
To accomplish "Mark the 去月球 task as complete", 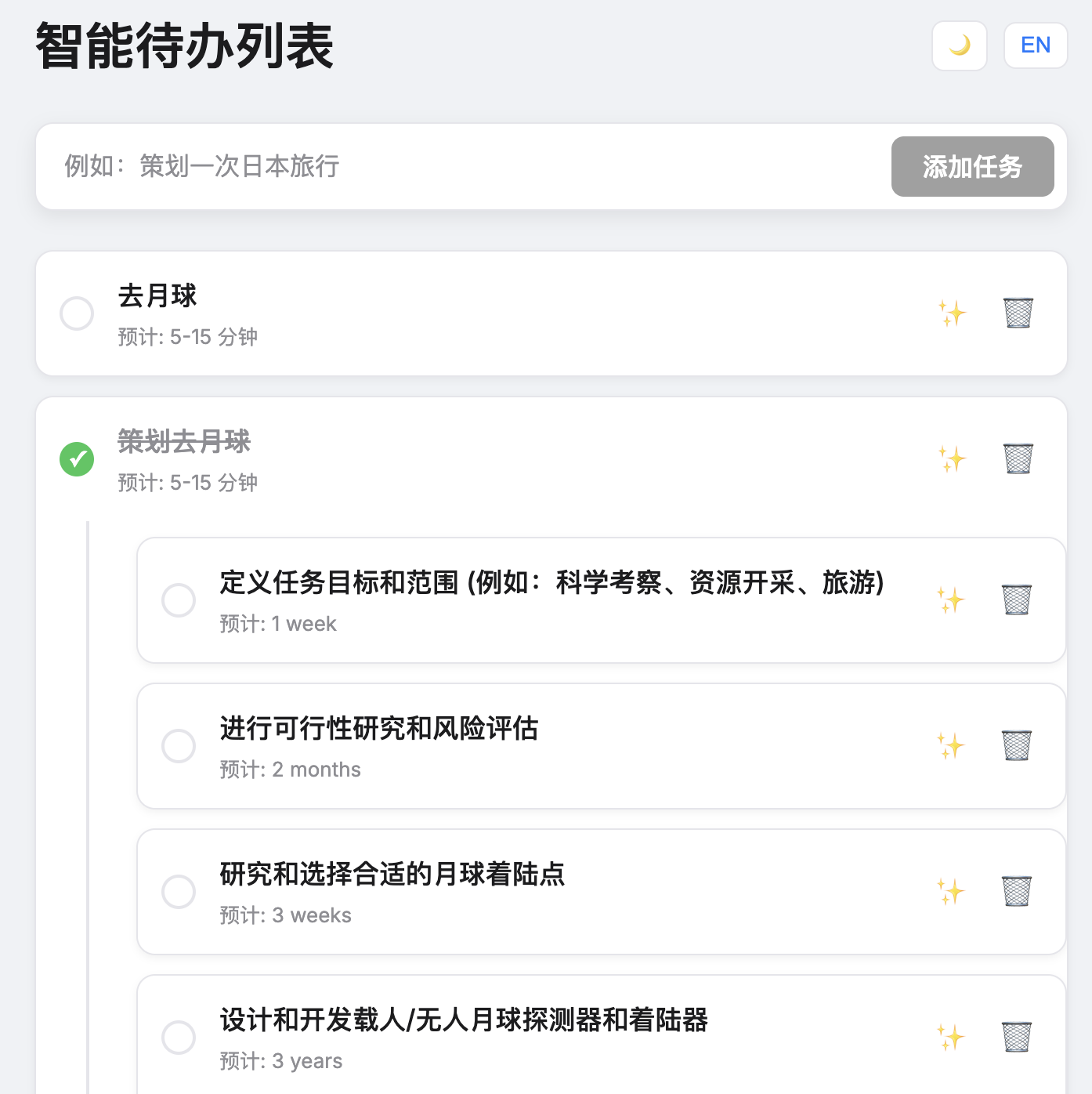I will pos(76,313).
